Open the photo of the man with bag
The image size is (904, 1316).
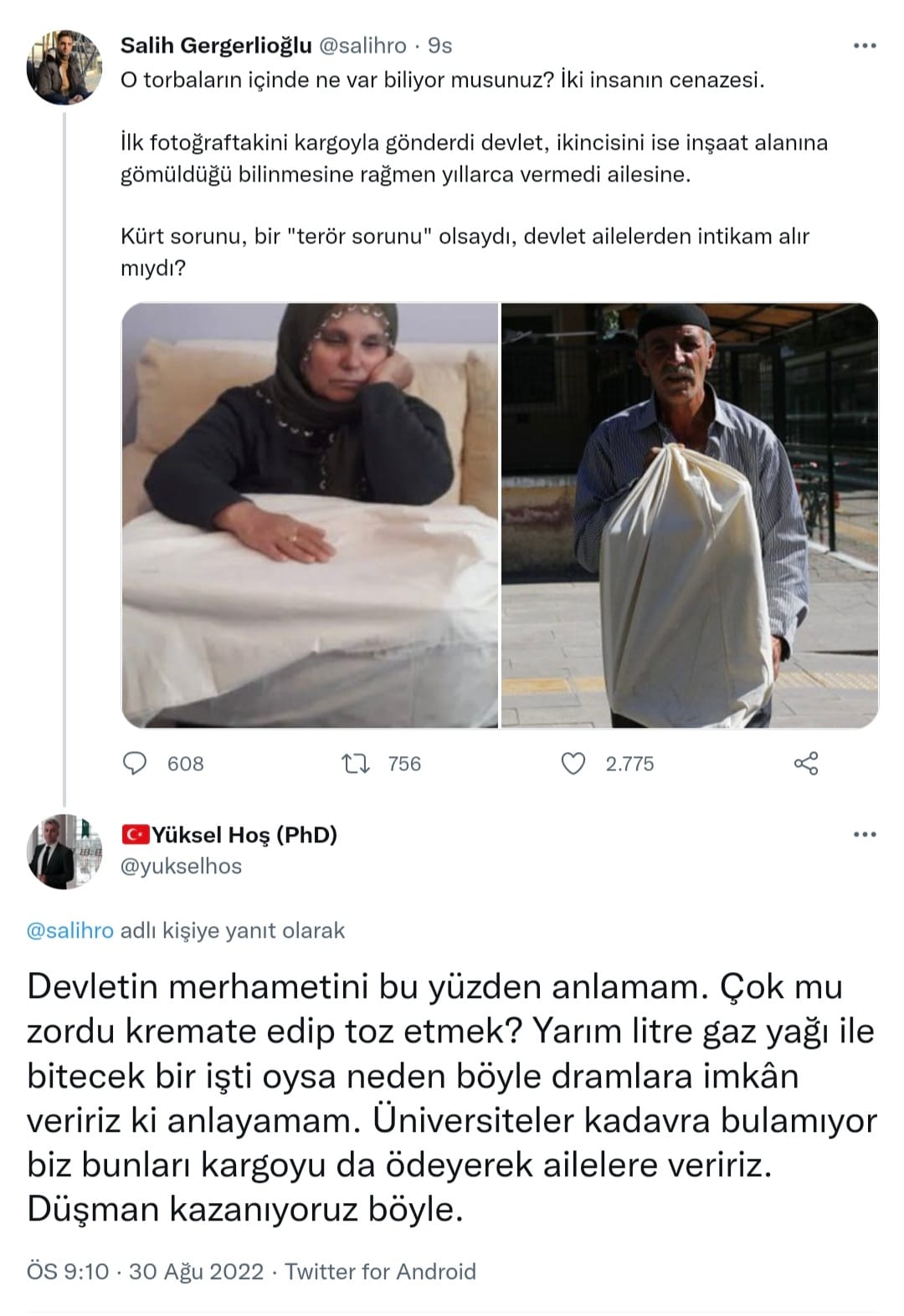pyautogui.click(x=690, y=515)
